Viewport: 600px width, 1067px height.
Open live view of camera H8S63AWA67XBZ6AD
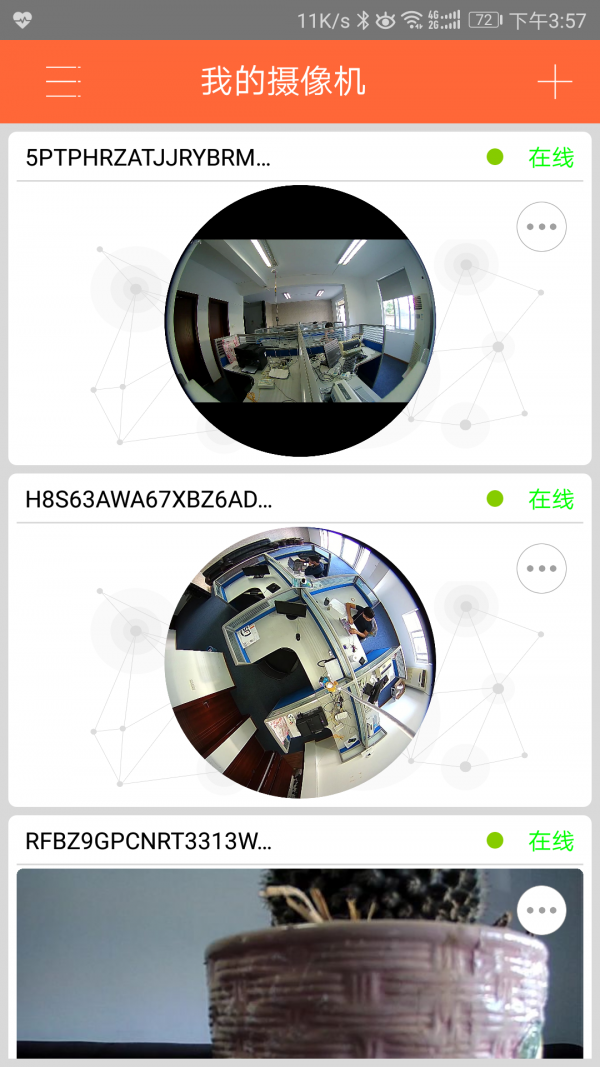tap(300, 662)
